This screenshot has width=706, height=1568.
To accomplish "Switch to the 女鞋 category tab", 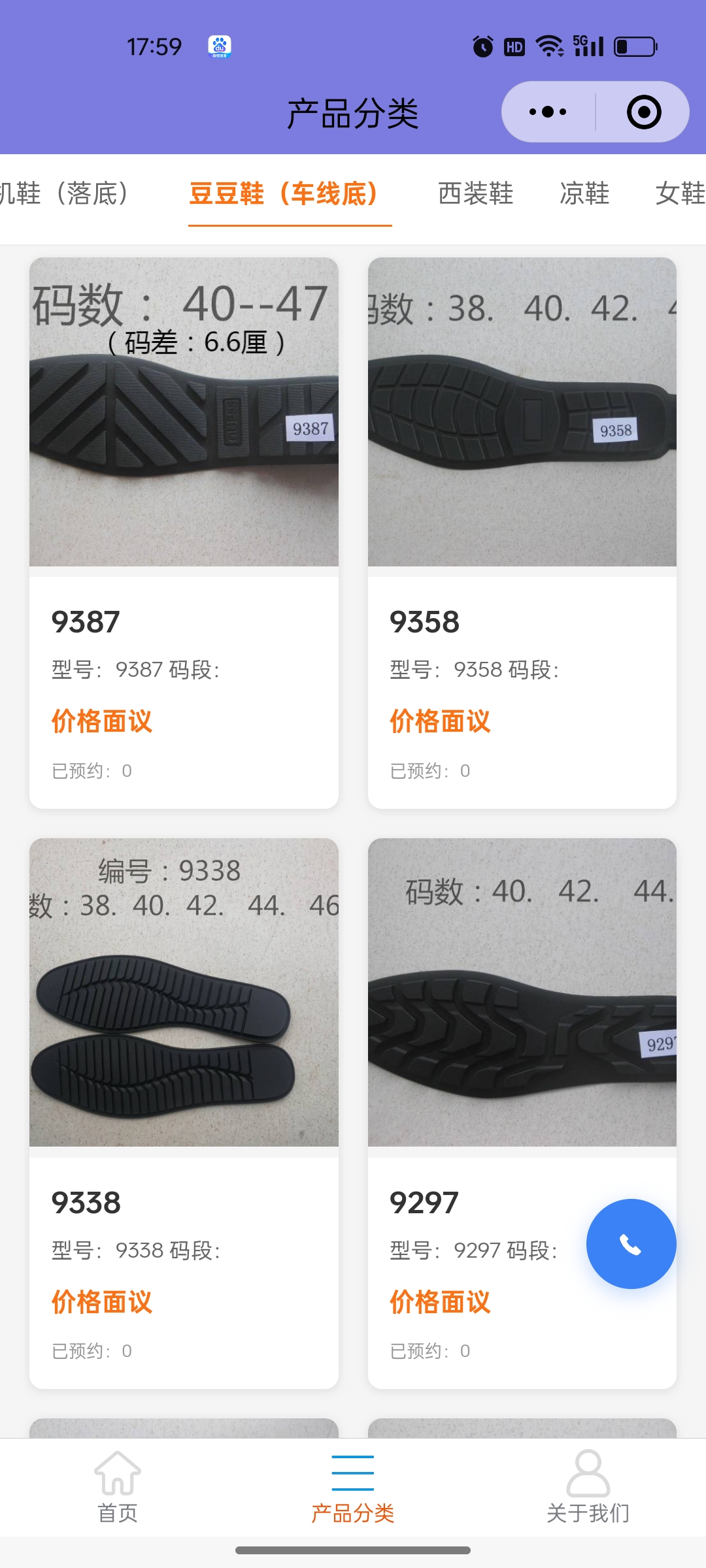I will (680, 194).
